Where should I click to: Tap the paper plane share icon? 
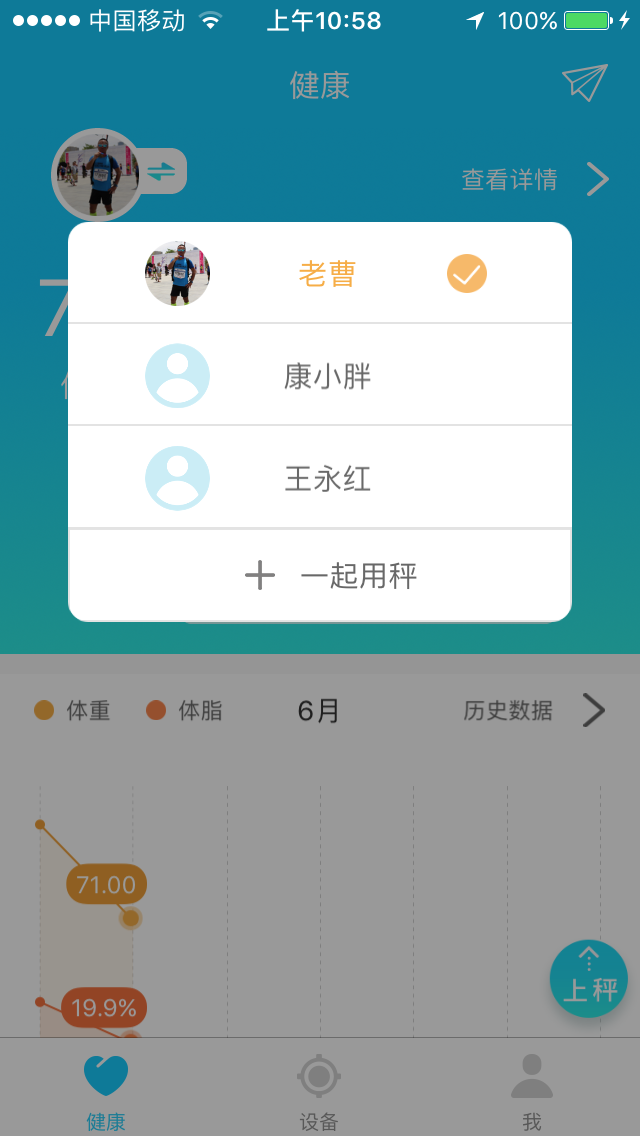coord(585,83)
